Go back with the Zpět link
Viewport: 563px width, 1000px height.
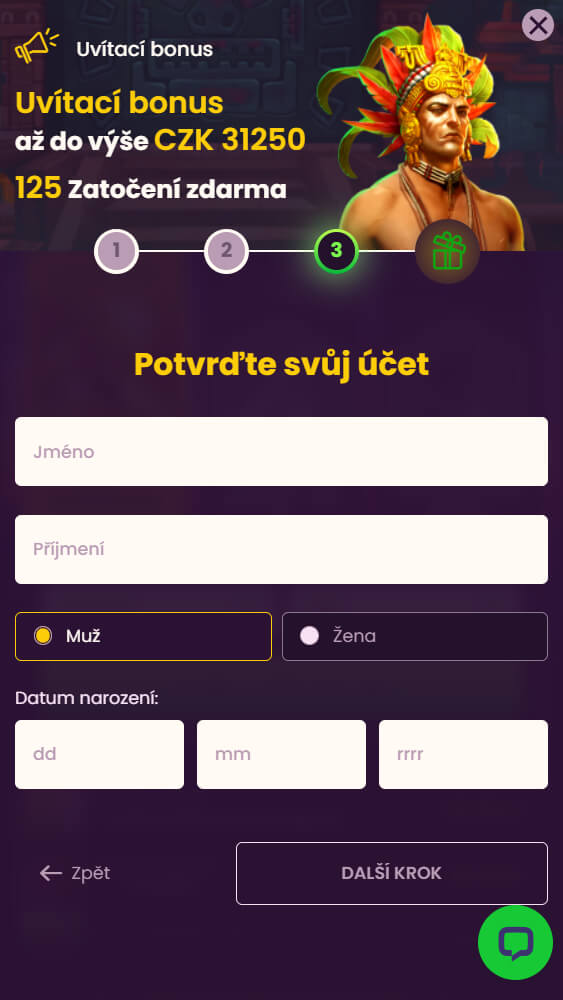[75, 873]
